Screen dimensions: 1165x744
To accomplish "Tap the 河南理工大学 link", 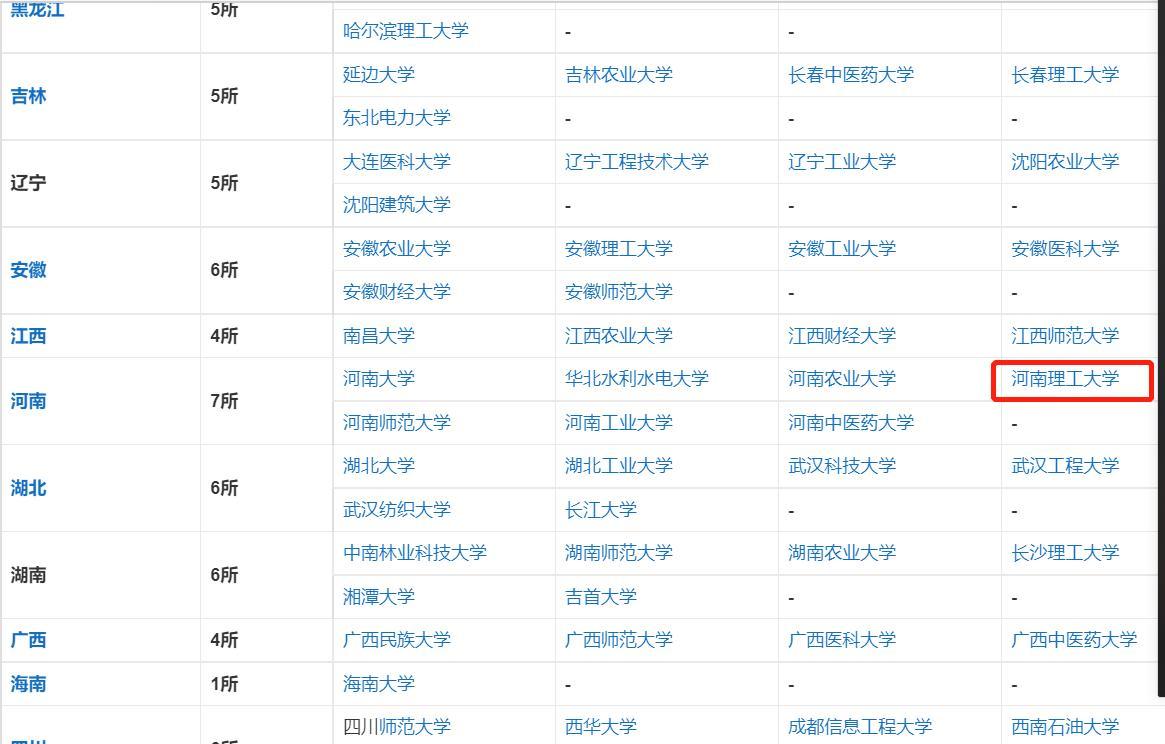I will pyautogui.click(x=1064, y=379).
